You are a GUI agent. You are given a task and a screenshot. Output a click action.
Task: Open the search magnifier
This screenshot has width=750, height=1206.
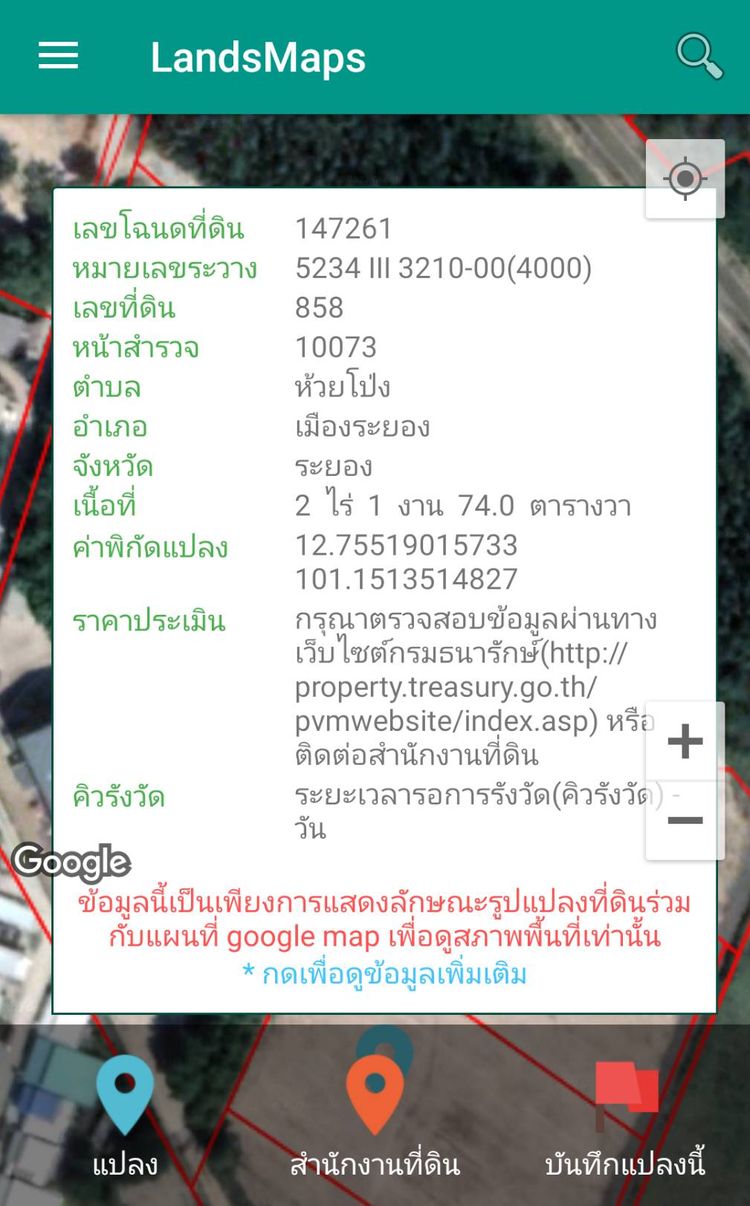[x=699, y=55]
